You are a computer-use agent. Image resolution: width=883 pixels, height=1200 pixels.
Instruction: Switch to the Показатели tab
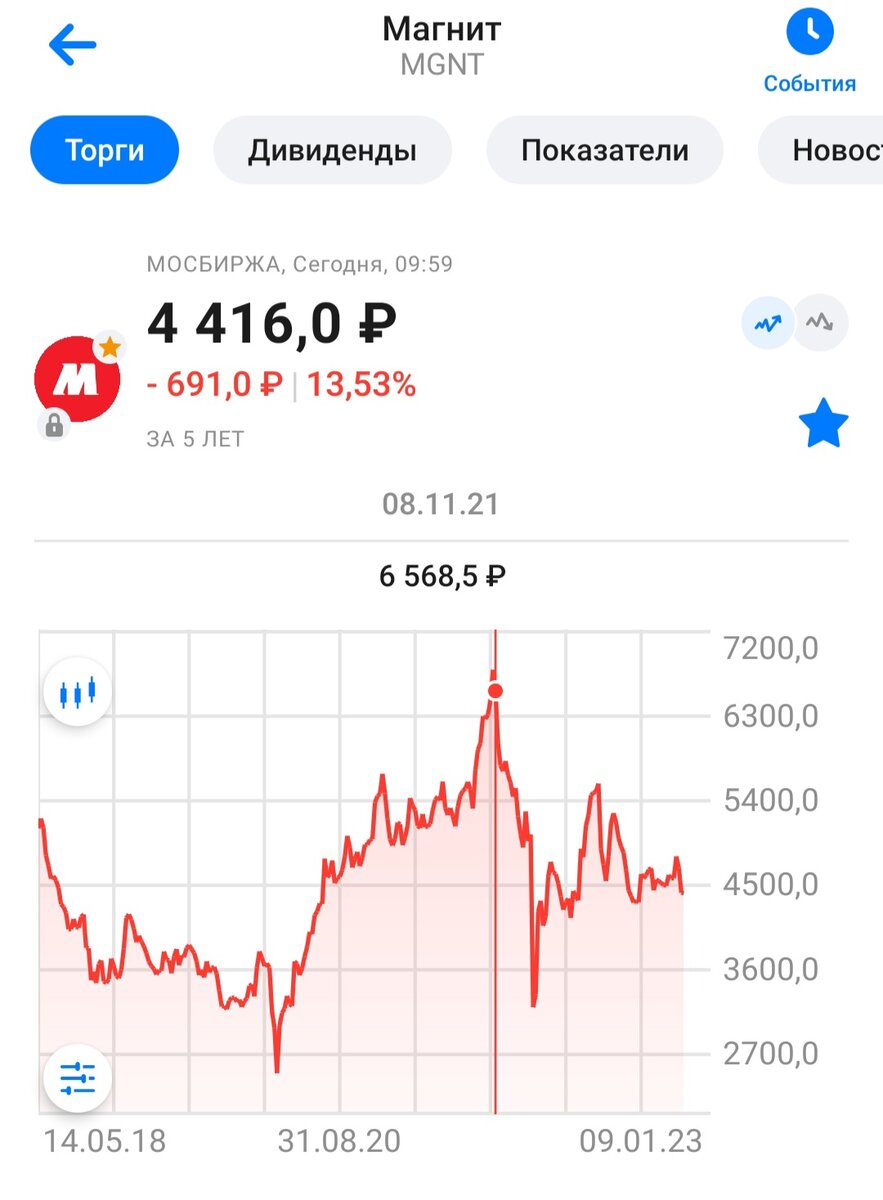coord(604,151)
